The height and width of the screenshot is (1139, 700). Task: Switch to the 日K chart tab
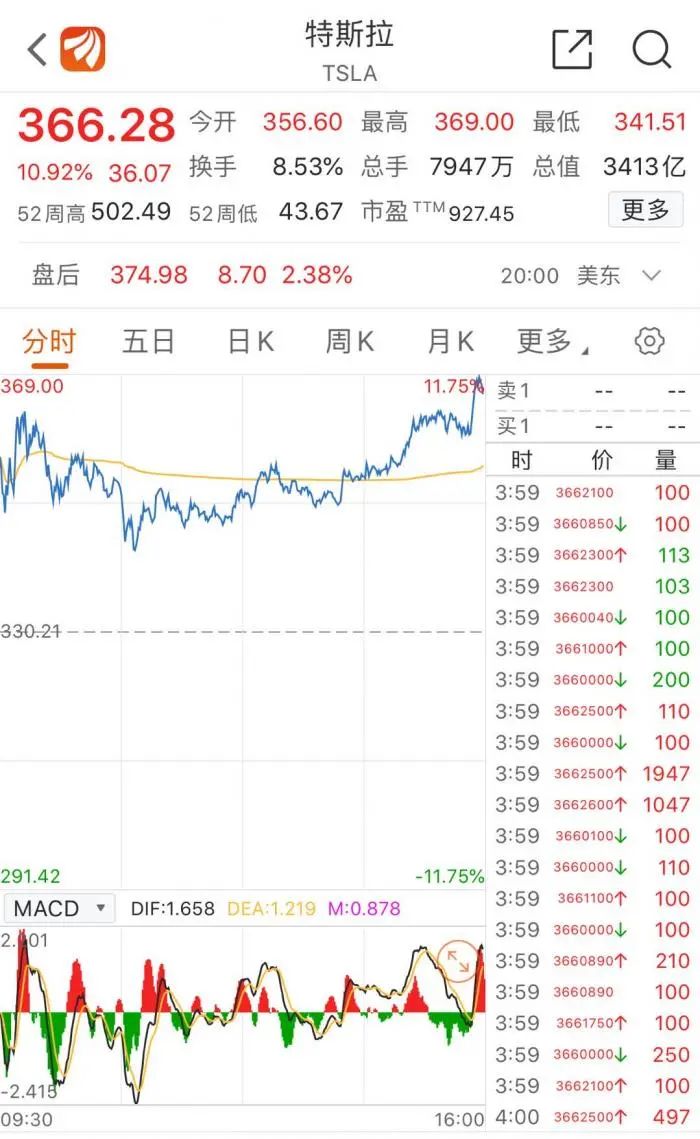(251, 341)
